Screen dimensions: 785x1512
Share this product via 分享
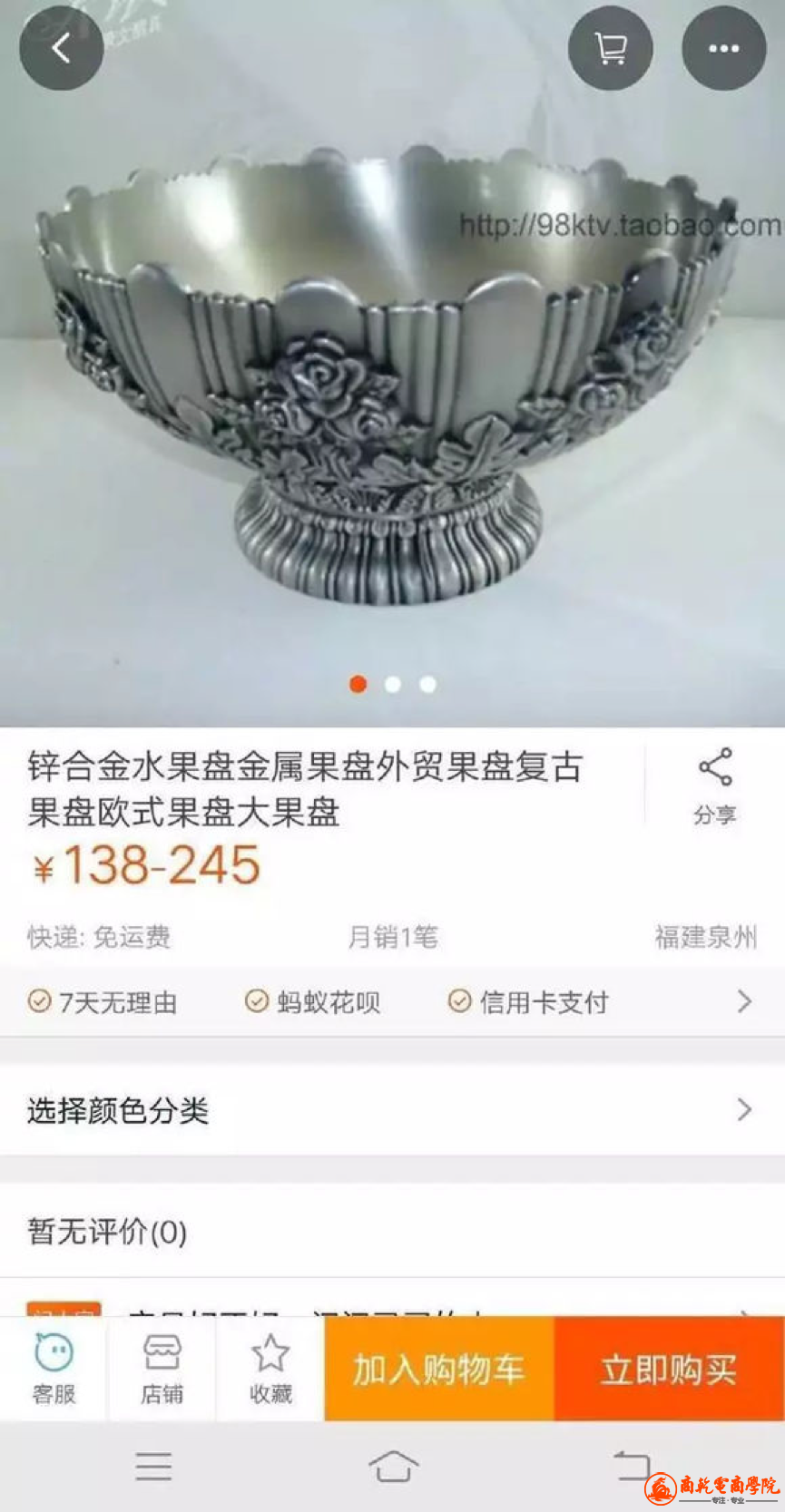(714, 785)
